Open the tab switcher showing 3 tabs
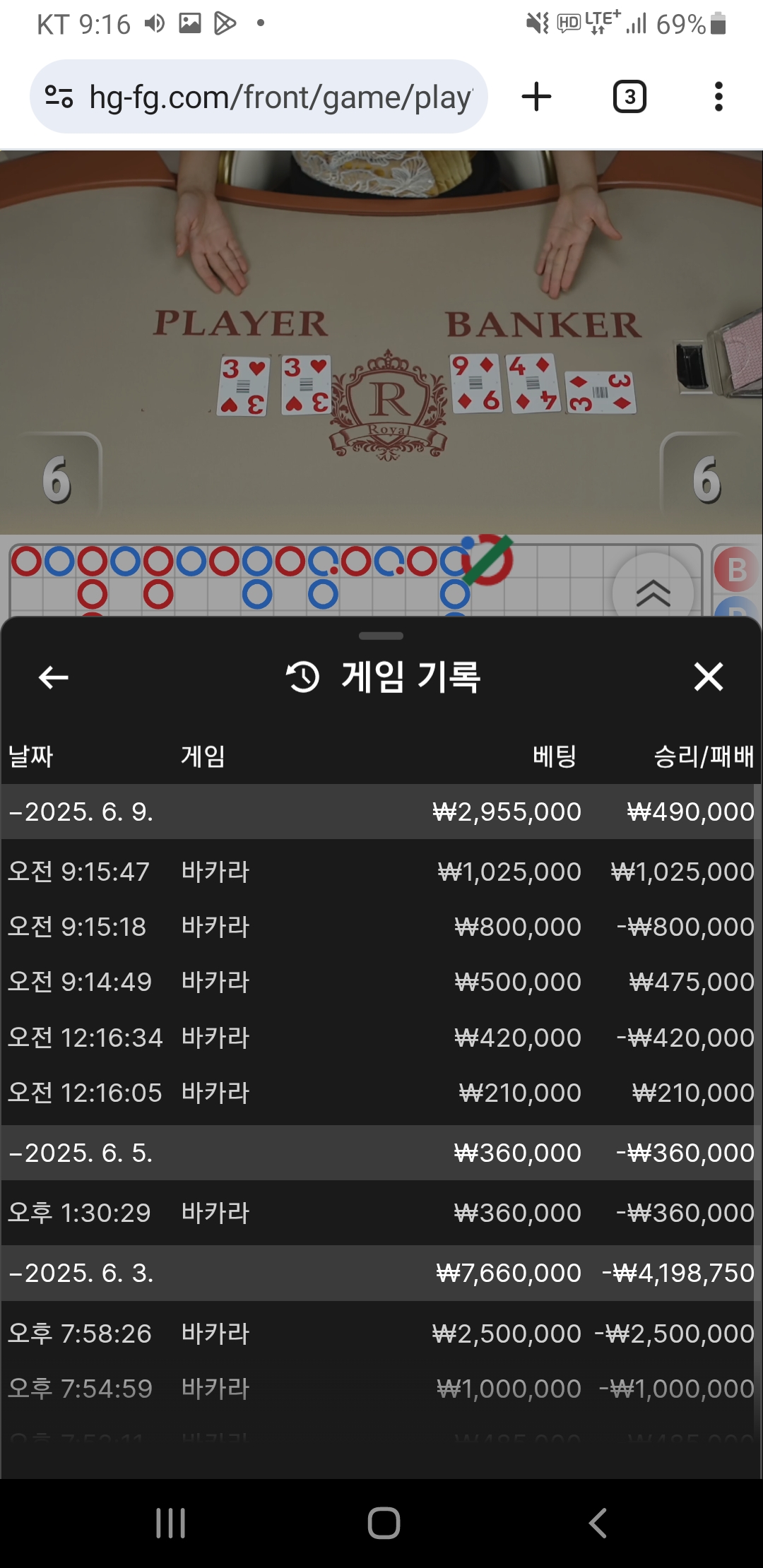Viewport: 763px width, 1568px height. [629, 97]
